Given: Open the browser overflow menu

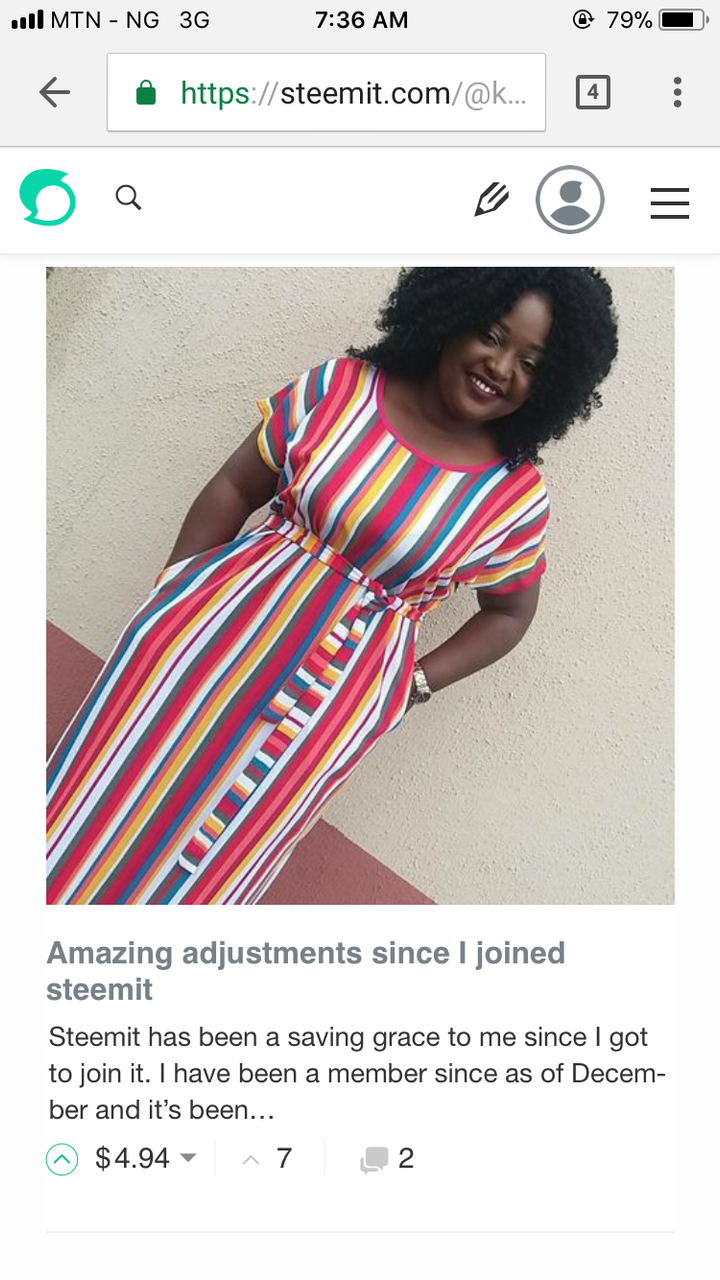Looking at the screenshot, I should (x=677, y=93).
